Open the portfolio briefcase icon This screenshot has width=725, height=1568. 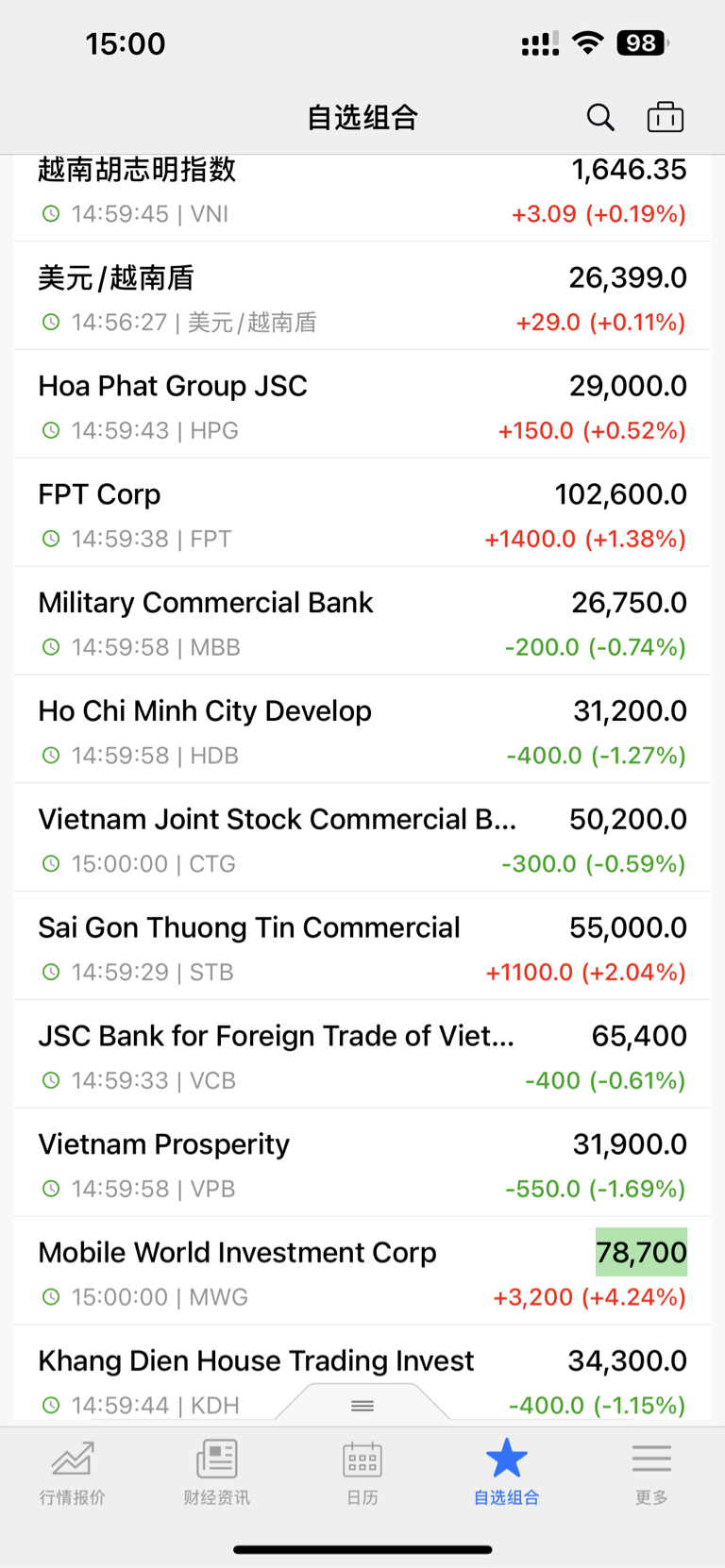pos(666,117)
